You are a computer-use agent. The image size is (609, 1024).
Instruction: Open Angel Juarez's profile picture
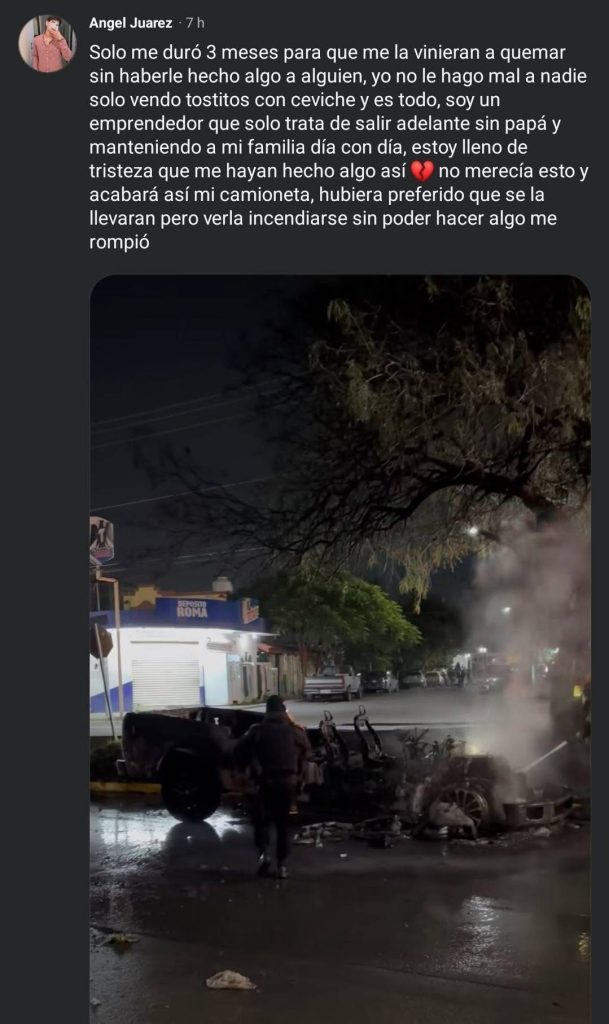(x=46, y=44)
